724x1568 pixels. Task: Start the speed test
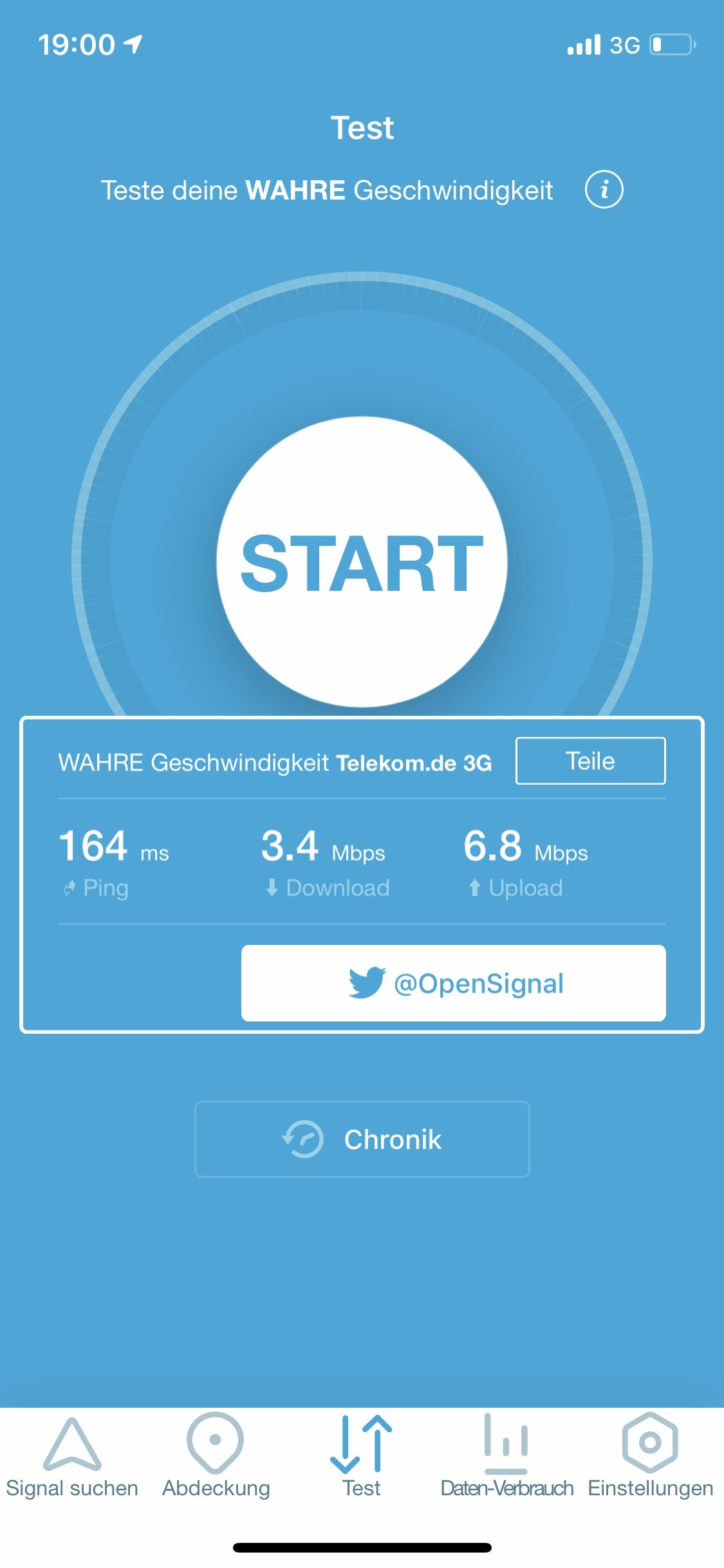tap(362, 562)
